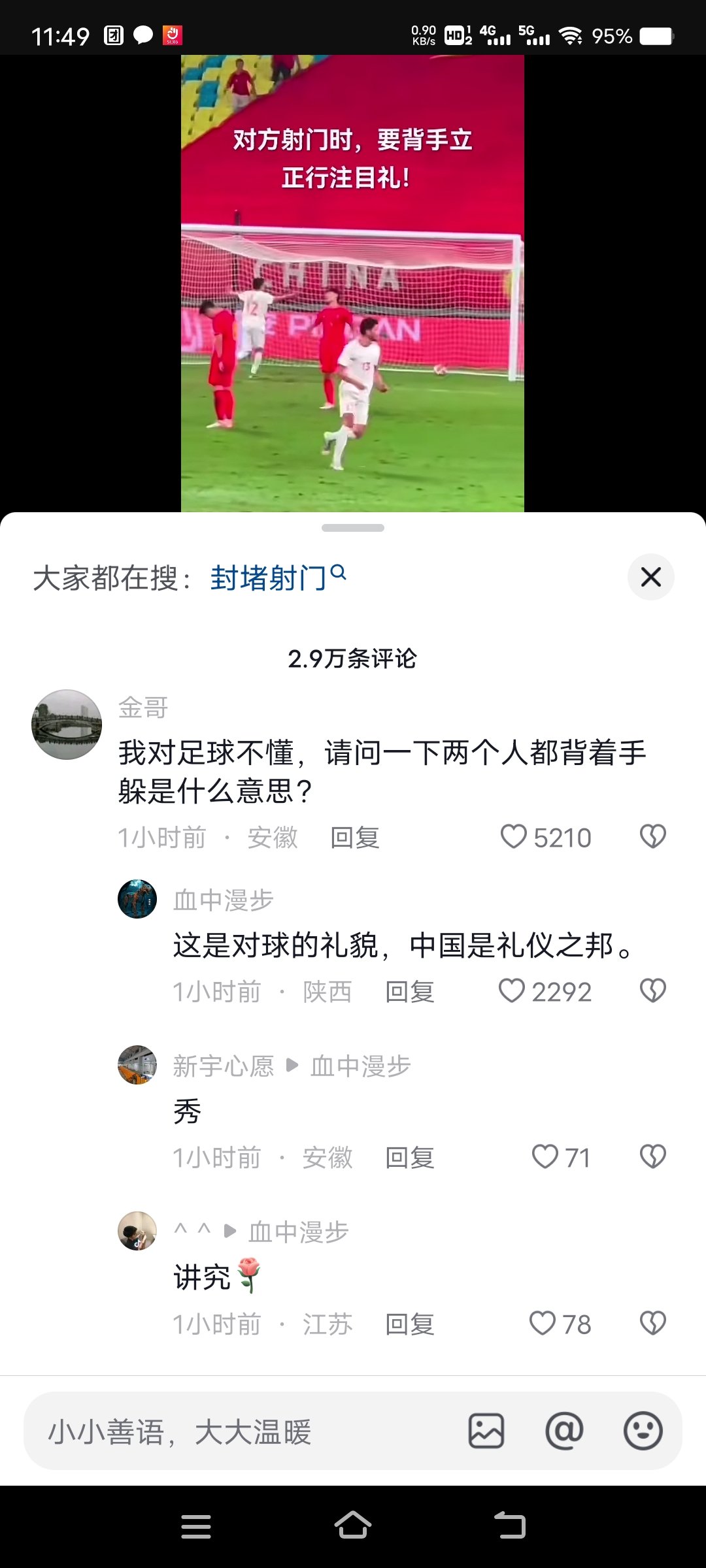
Task: Reply to 血中漫步's comment
Action: pos(410,992)
